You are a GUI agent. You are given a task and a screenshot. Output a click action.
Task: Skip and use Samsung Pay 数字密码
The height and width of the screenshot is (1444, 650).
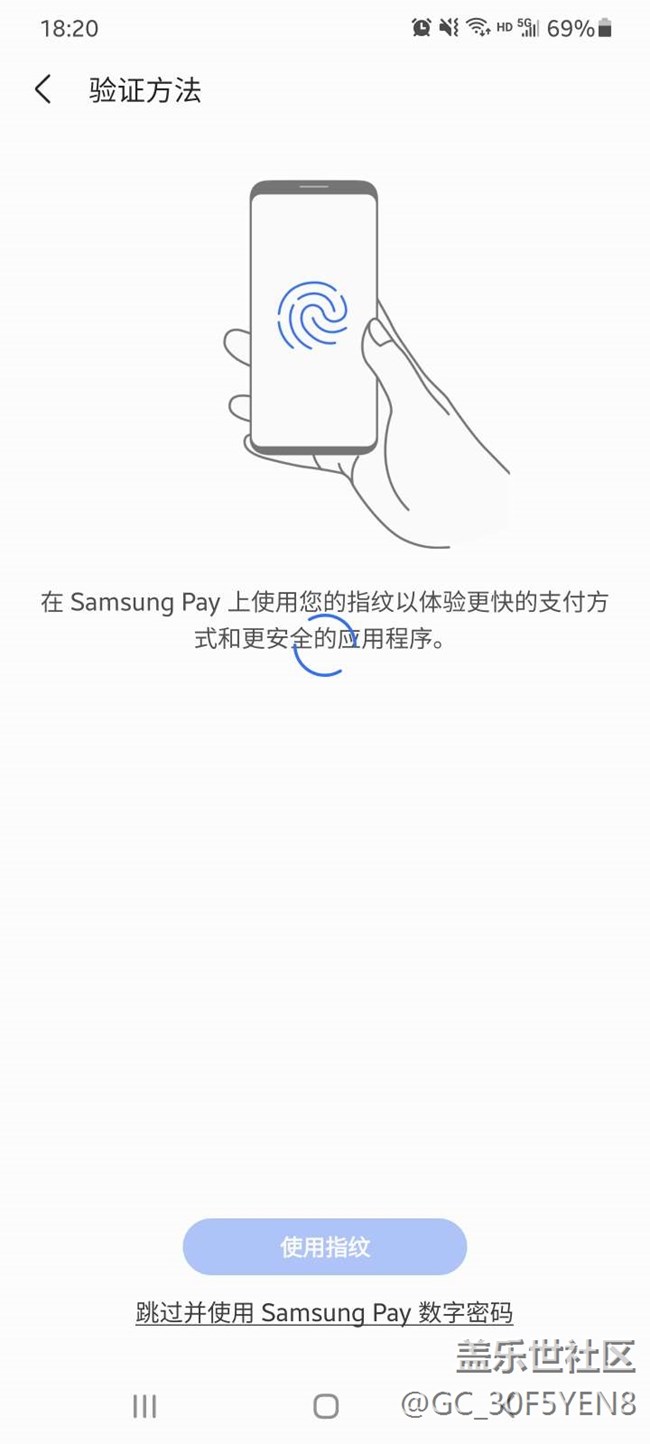point(324,1313)
